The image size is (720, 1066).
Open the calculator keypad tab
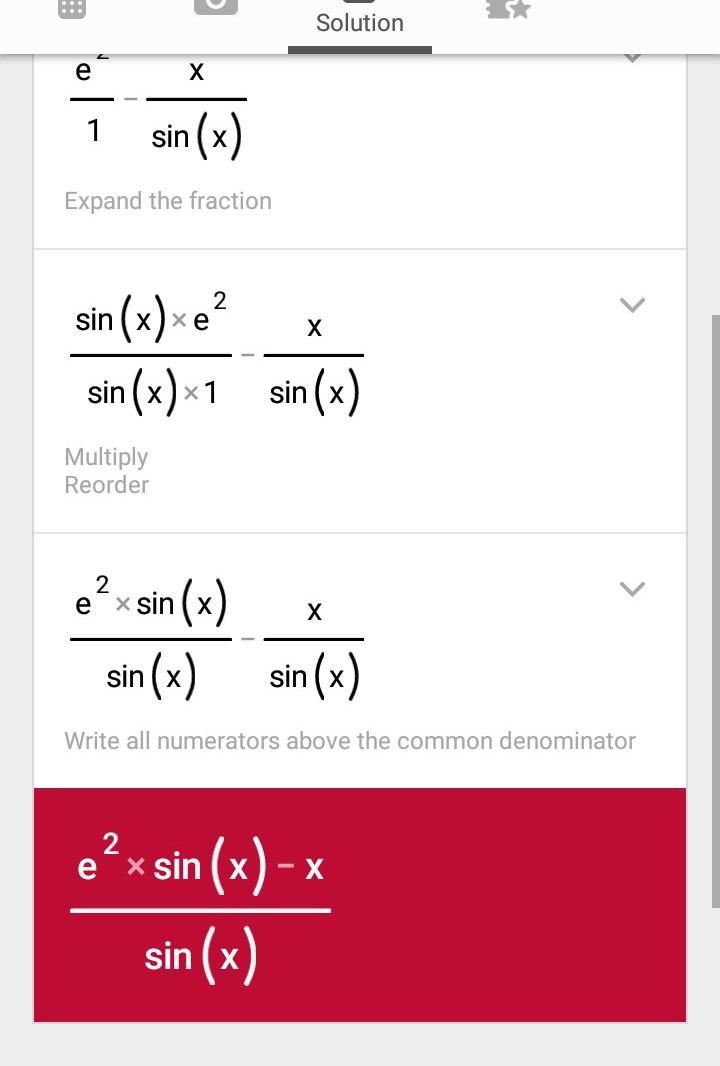pyautogui.click(x=71, y=8)
